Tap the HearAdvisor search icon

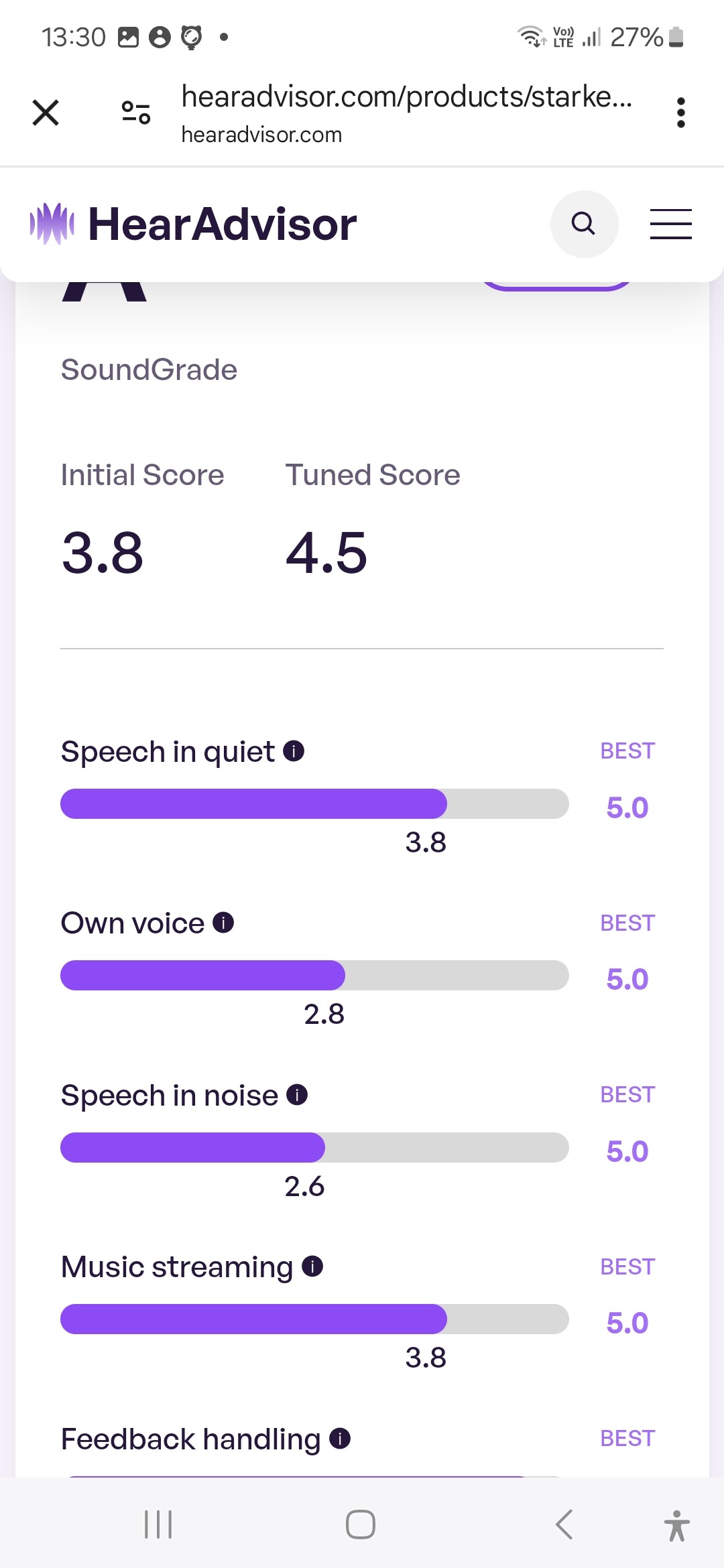click(584, 224)
